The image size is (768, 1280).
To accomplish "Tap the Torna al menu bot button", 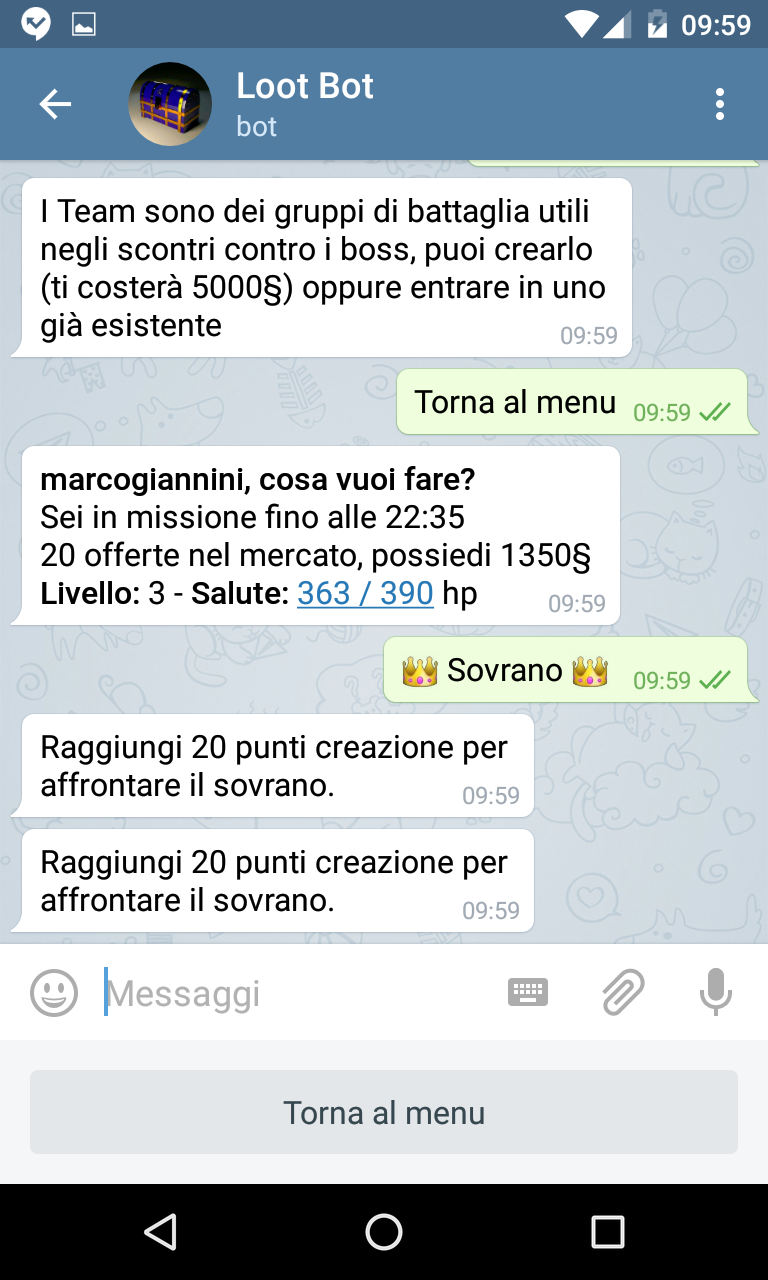I will tap(384, 1112).
